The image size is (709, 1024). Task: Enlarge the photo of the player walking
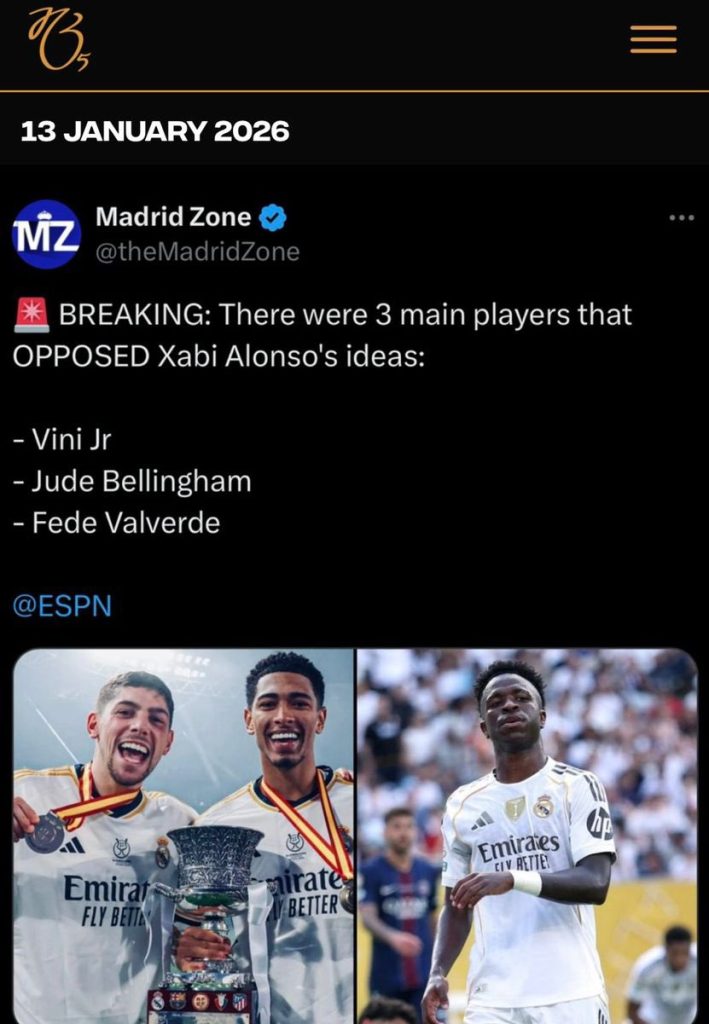(x=527, y=836)
